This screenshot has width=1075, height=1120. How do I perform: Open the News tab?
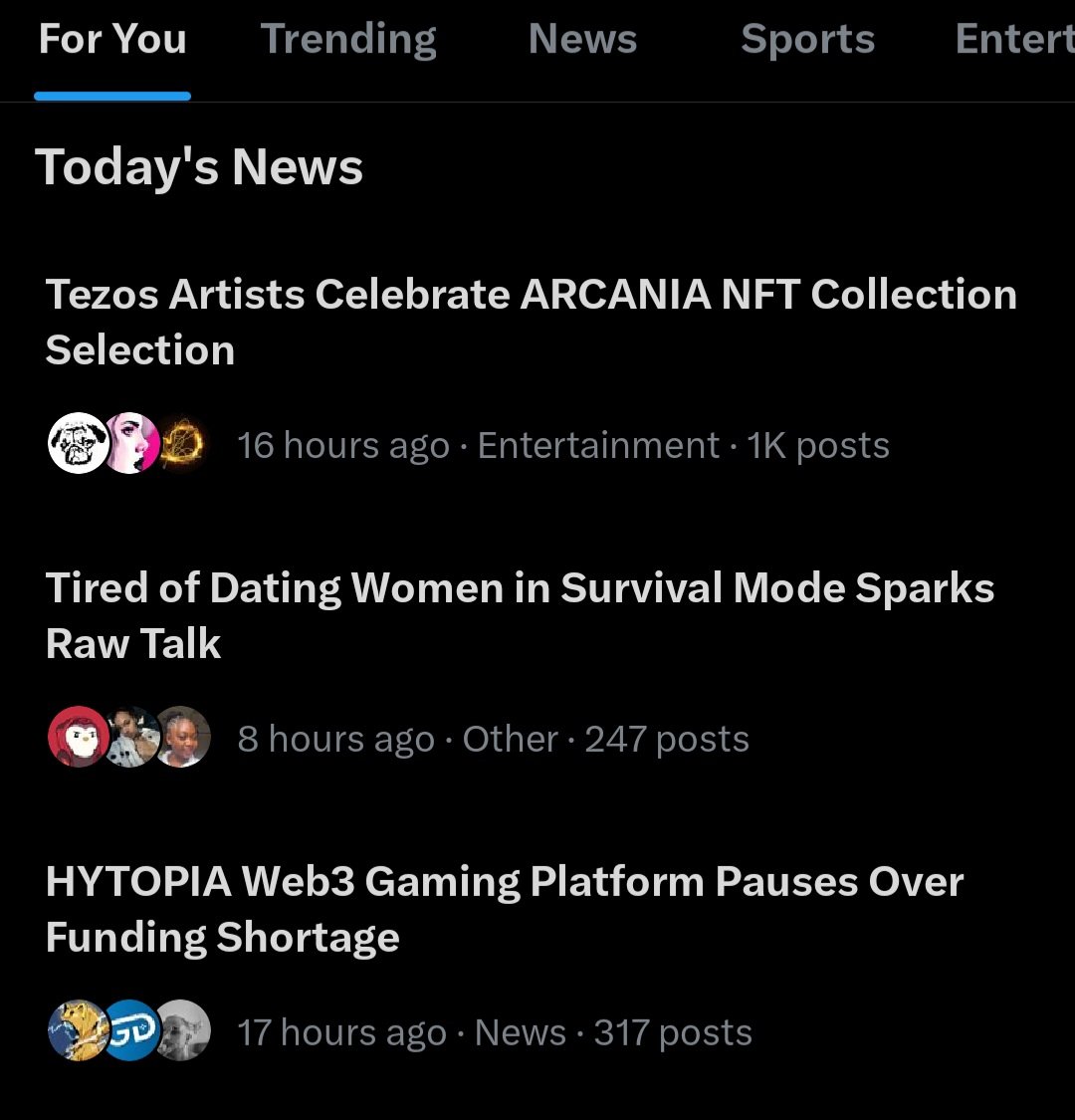[x=582, y=40]
